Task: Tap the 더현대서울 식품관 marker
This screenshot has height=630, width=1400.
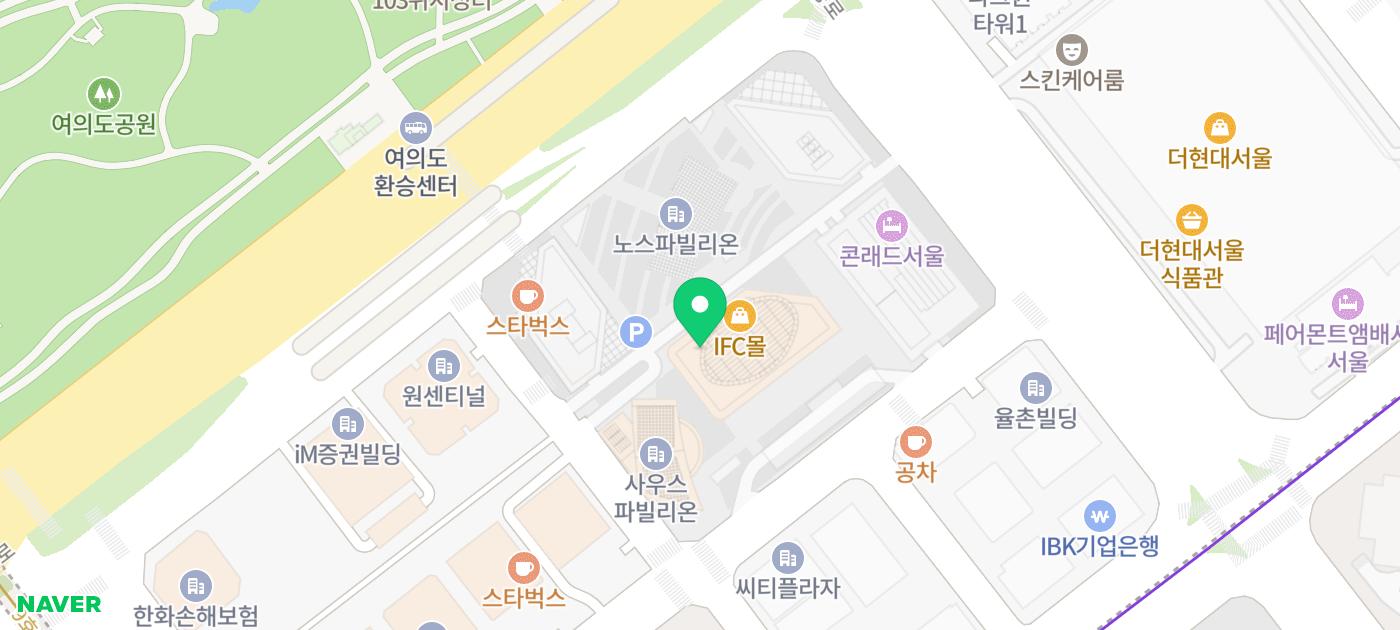Action: (1191, 220)
